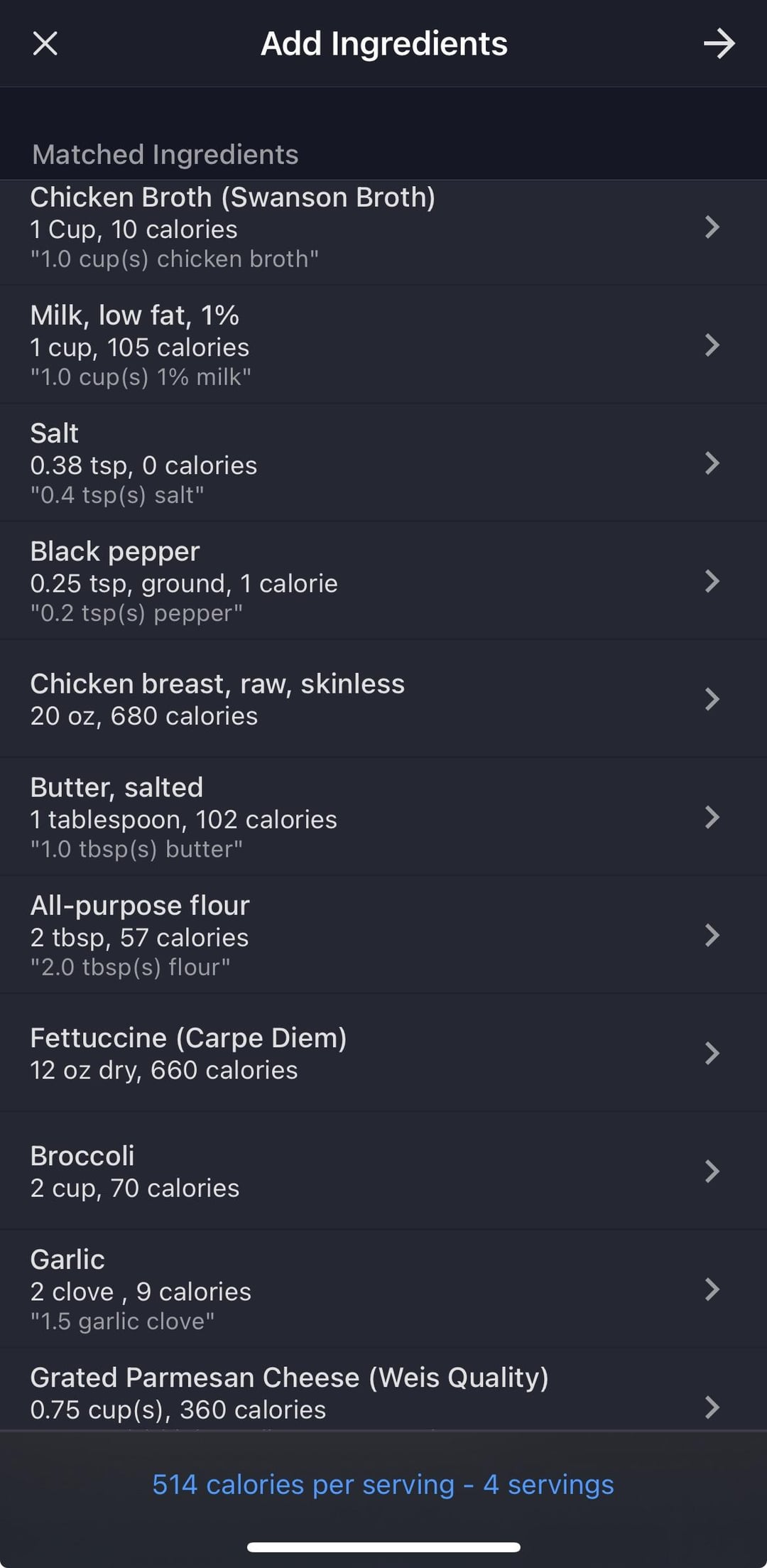Image resolution: width=767 pixels, height=1568 pixels.
Task: Open Chicken Broth (Swanson Broth) ingredient
Action: pyautogui.click(x=383, y=227)
